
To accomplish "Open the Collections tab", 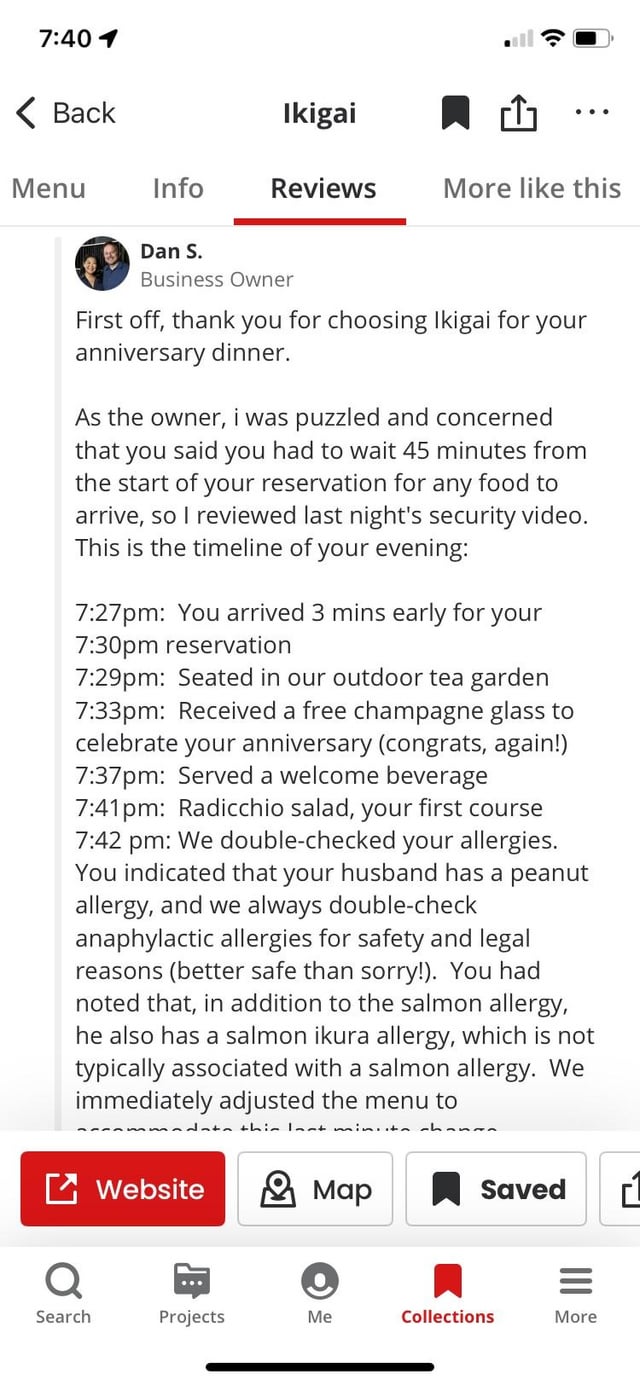I will coord(448,1293).
